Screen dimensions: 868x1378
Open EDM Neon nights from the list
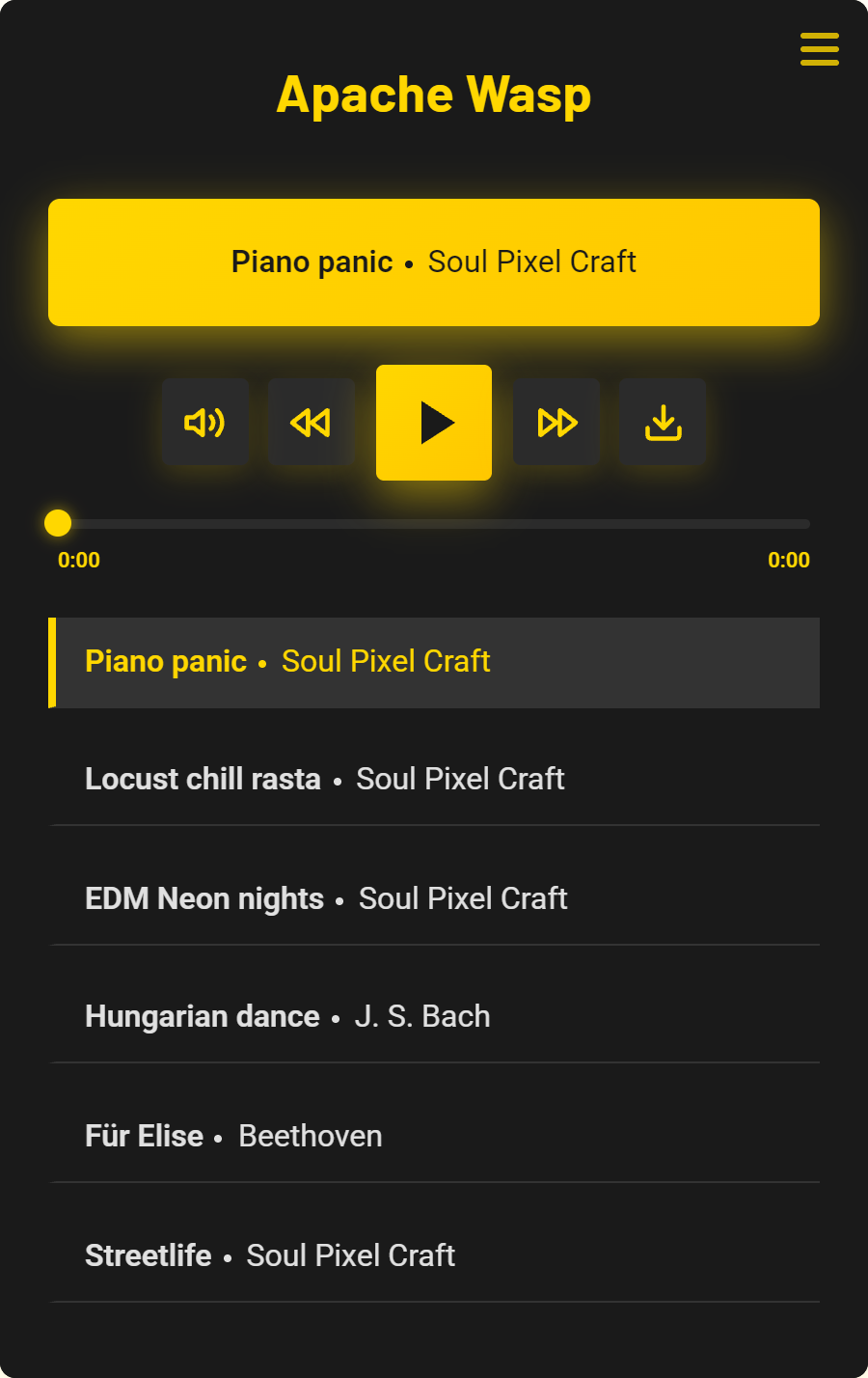click(x=434, y=899)
